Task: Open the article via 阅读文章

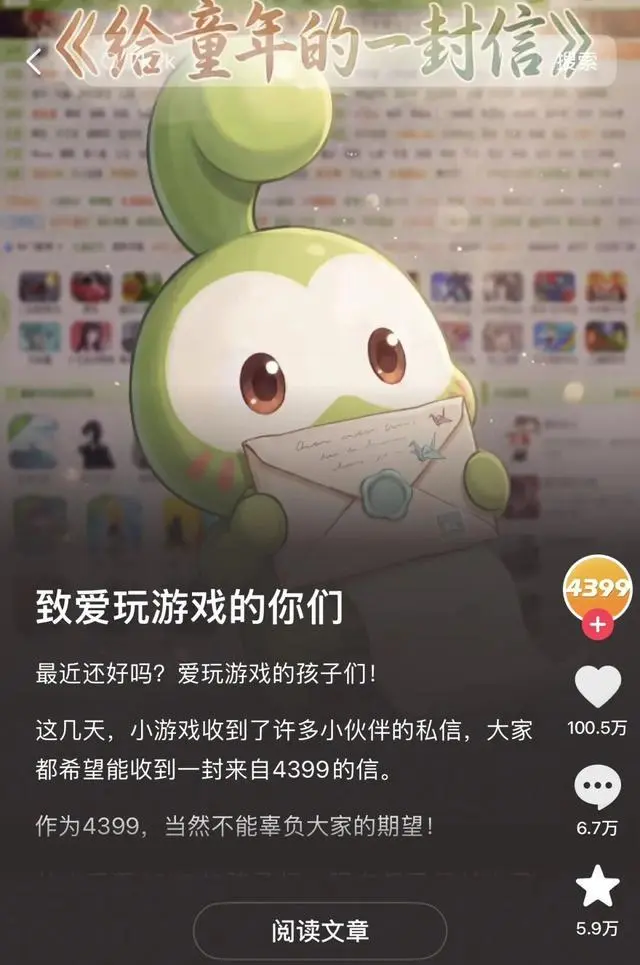Action: tap(320, 931)
